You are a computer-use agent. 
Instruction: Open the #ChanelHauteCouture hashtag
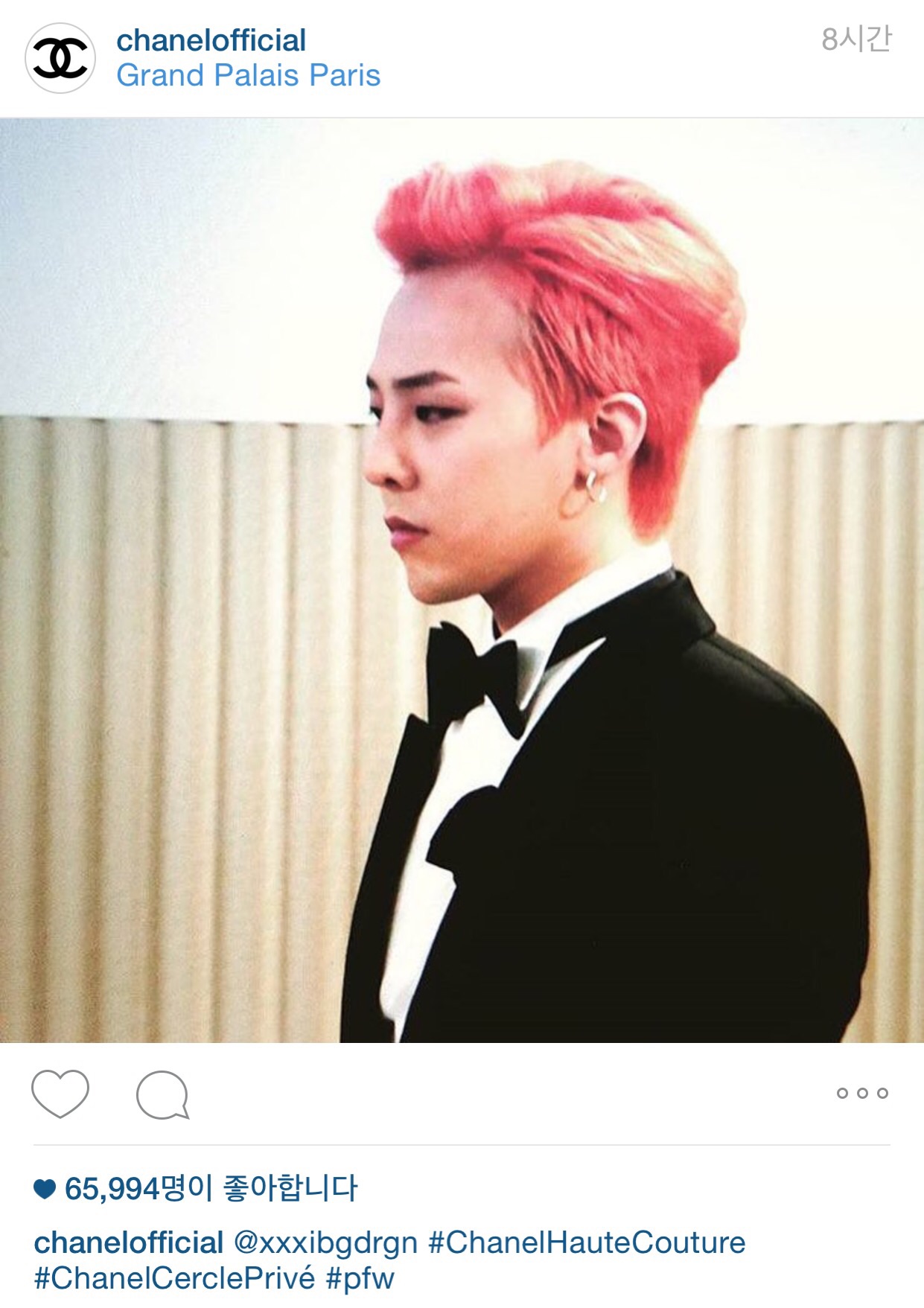tap(587, 1242)
